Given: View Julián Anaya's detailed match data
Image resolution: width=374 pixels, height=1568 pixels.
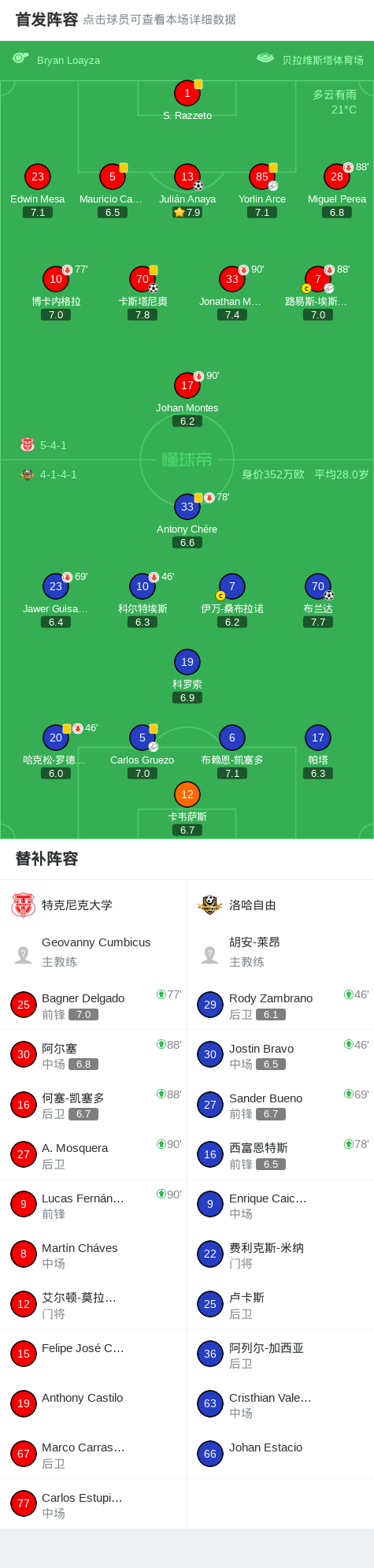Looking at the screenshot, I should click(187, 190).
